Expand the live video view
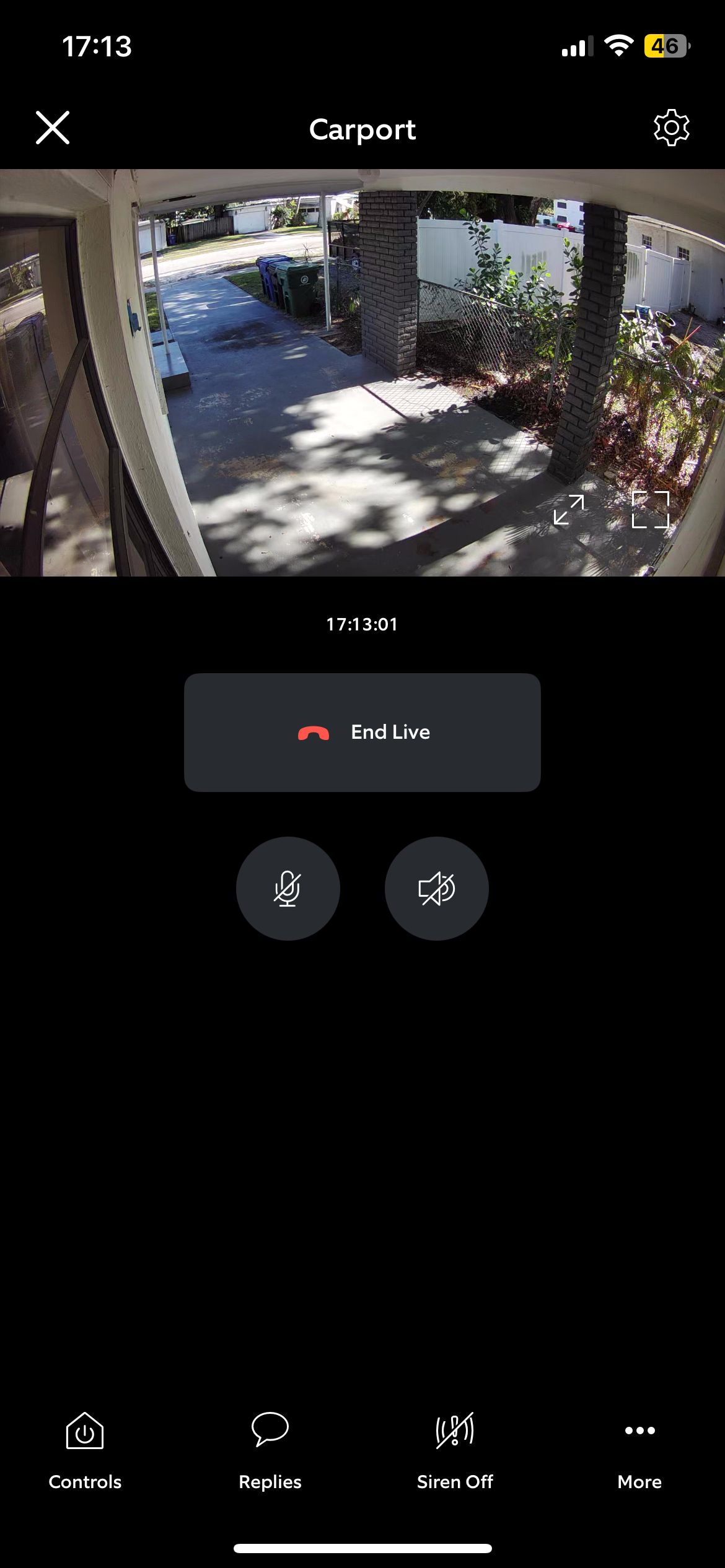This screenshot has width=725, height=1568. point(568,510)
